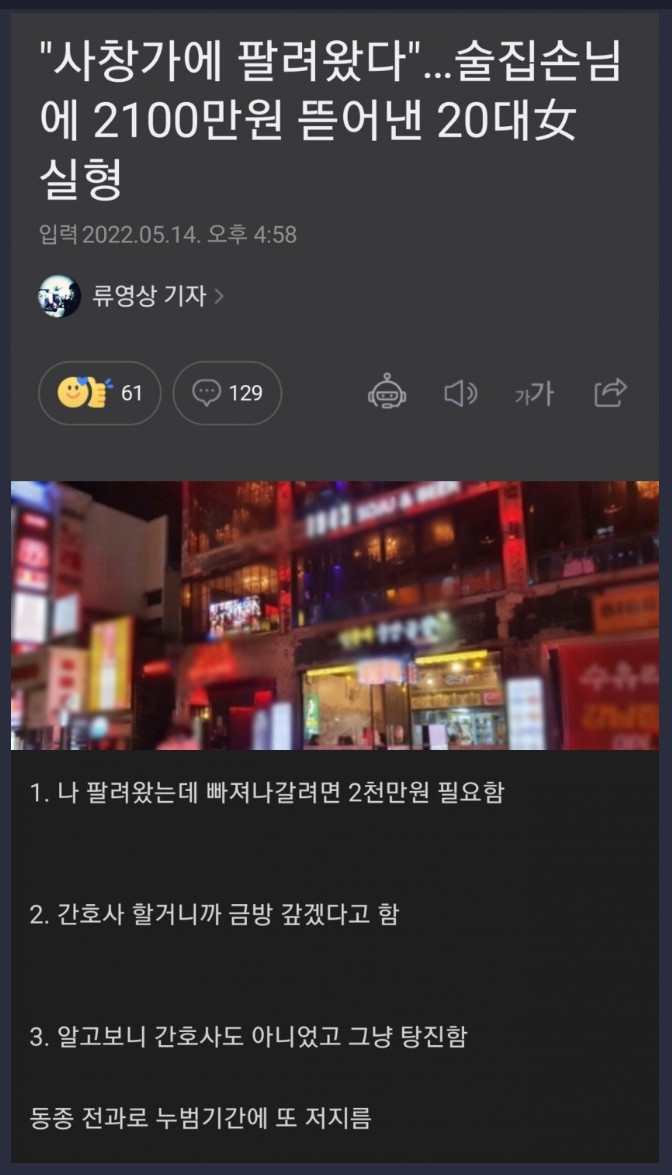
Task: Listen to the article with the speaker icon
Action: tap(460, 394)
